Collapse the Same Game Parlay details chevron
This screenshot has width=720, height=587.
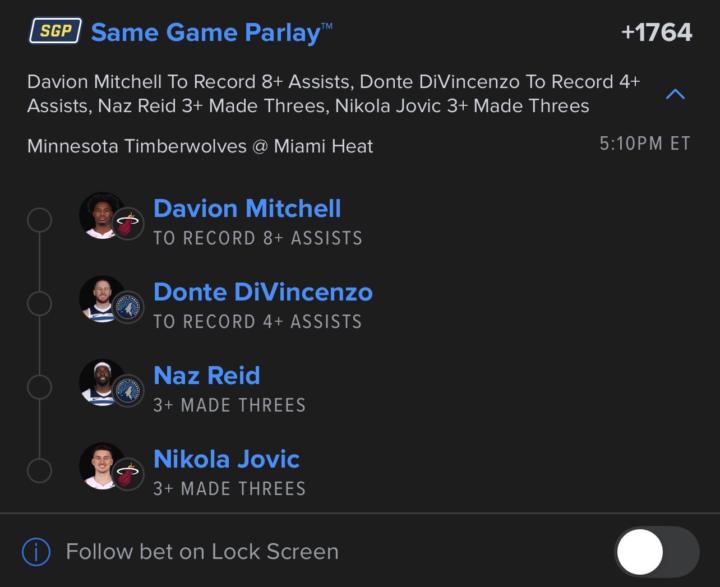675,94
